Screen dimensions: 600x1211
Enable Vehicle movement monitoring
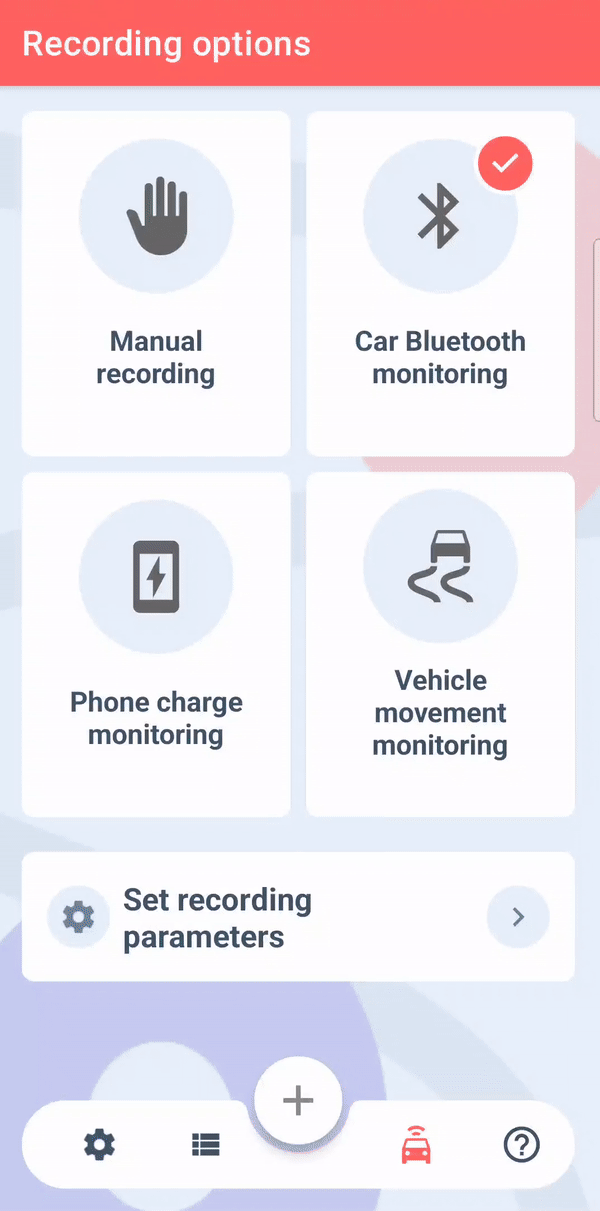[x=440, y=644]
